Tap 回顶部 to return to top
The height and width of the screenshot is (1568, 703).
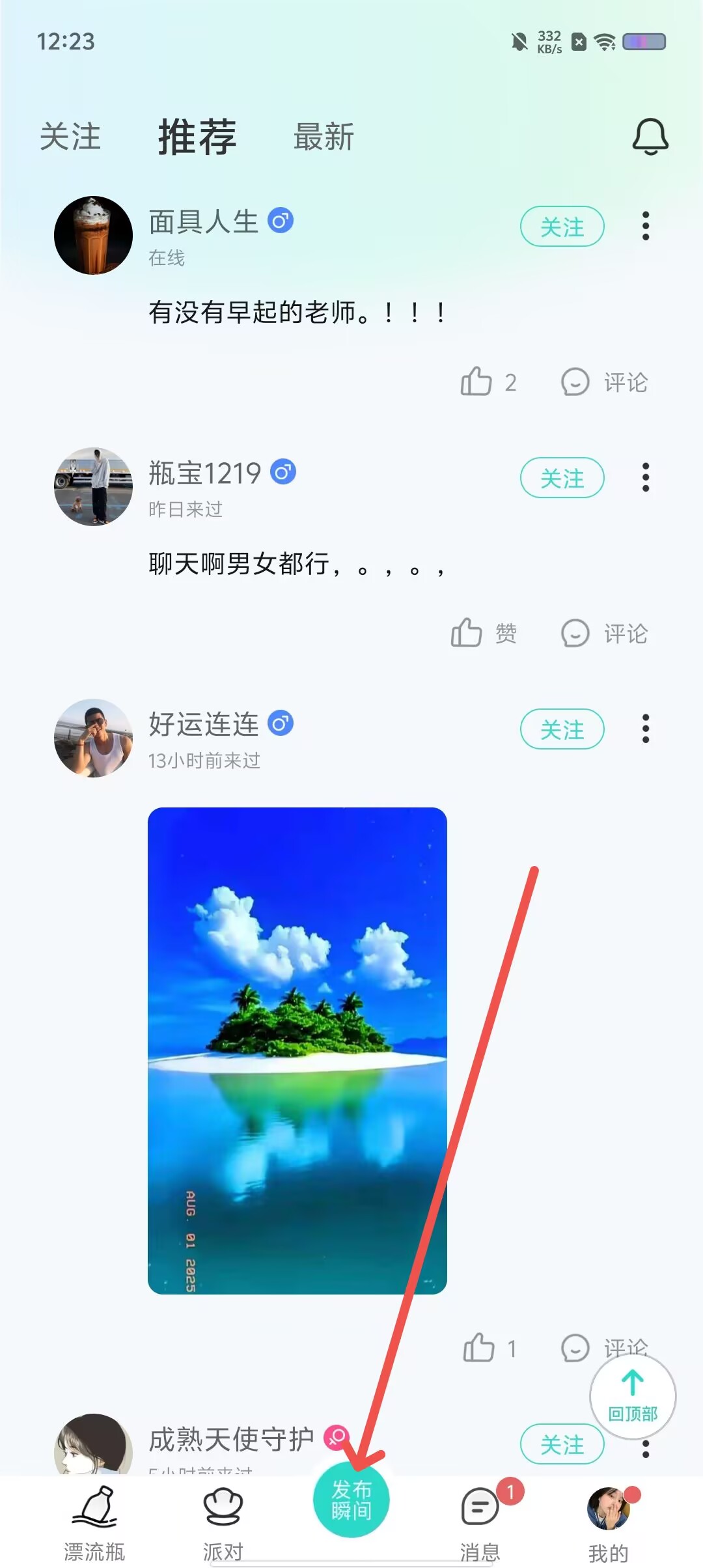coord(632,1395)
